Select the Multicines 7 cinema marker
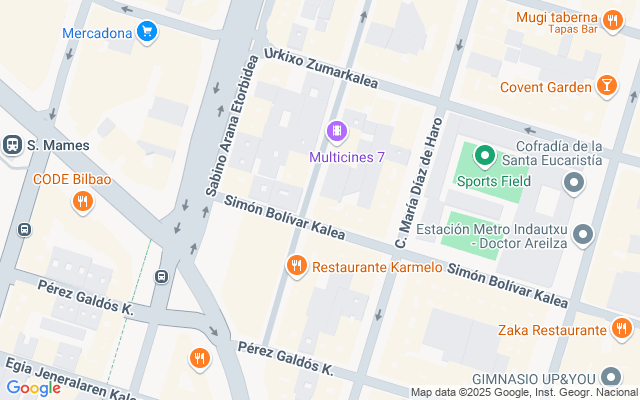The image size is (640, 400). click(x=337, y=131)
